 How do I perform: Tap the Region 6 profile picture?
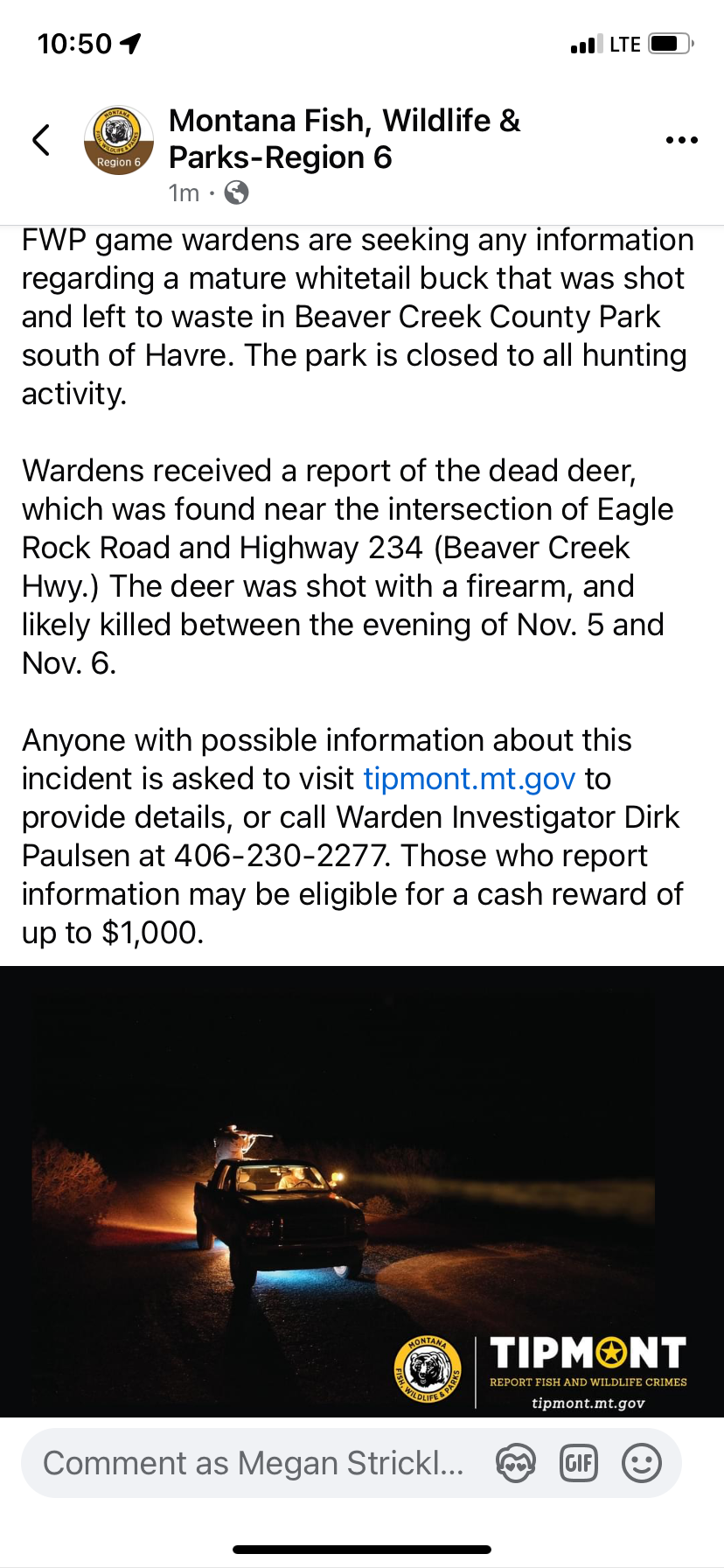[119, 140]
